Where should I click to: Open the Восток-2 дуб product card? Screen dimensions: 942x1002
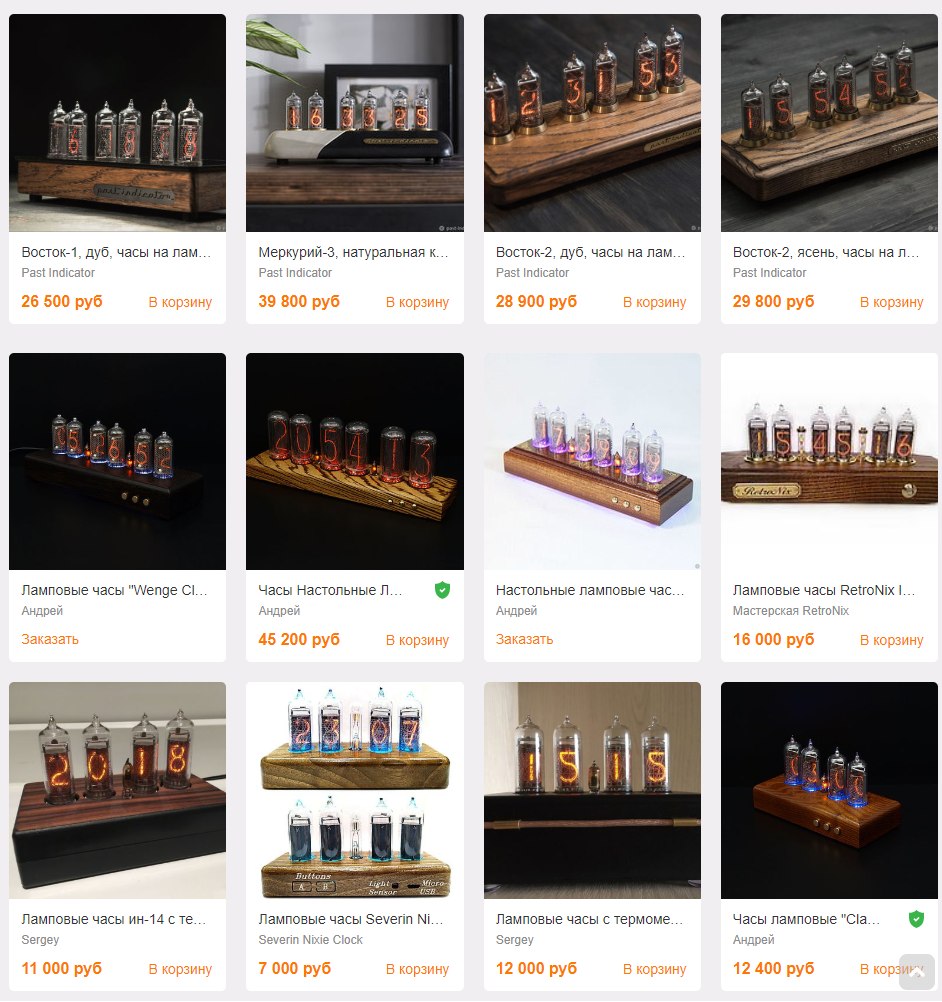click(x=591, y=252)
